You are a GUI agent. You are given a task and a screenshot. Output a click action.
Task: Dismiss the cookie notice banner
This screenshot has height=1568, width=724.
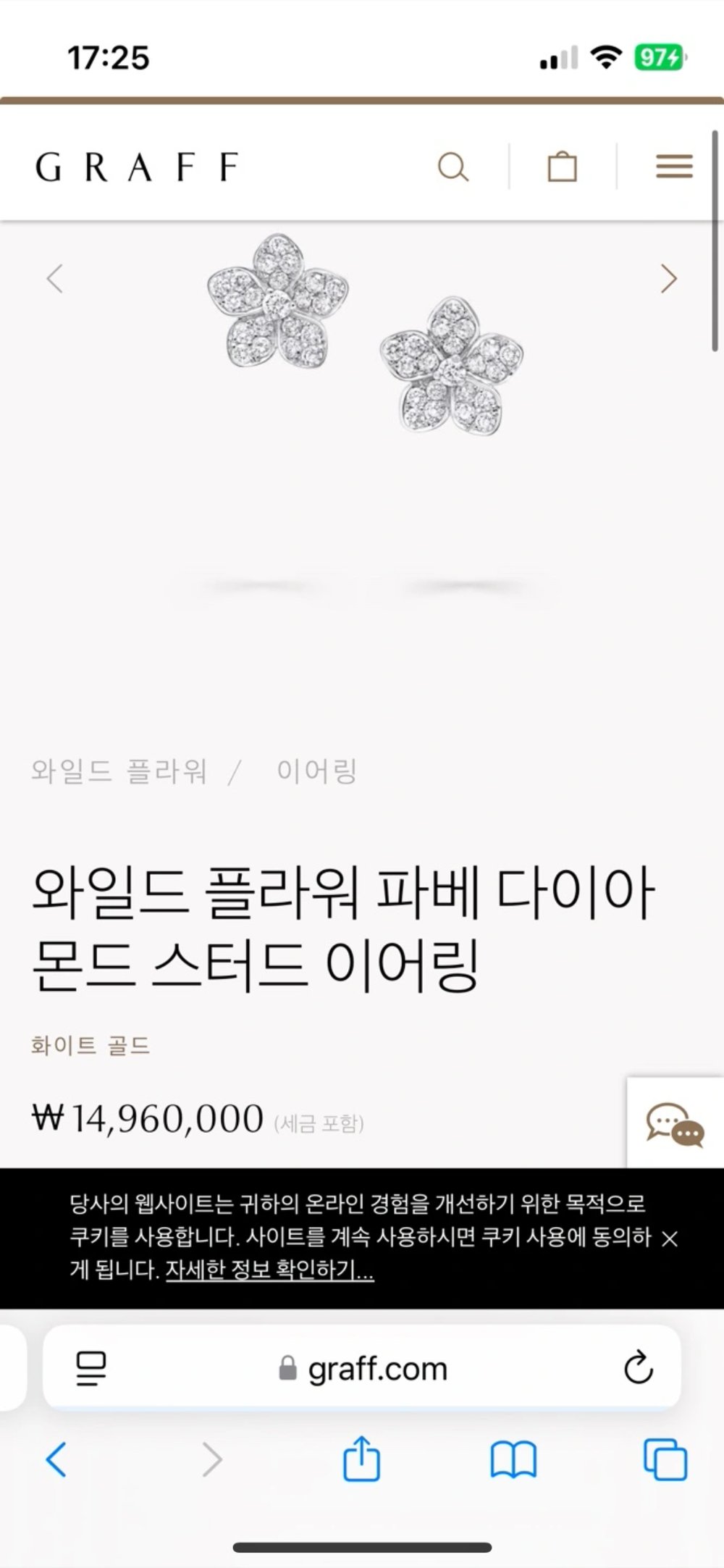pos(670,1238)
